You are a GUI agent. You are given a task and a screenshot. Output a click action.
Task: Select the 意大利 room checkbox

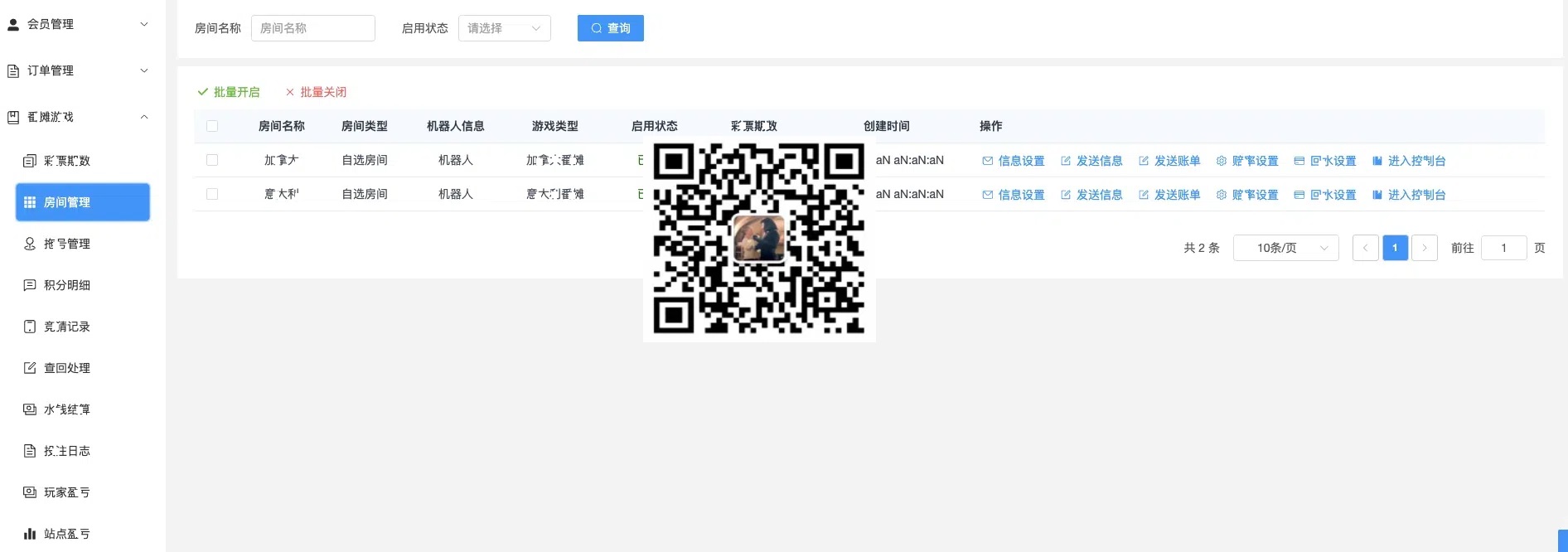[x=212, y=194]
